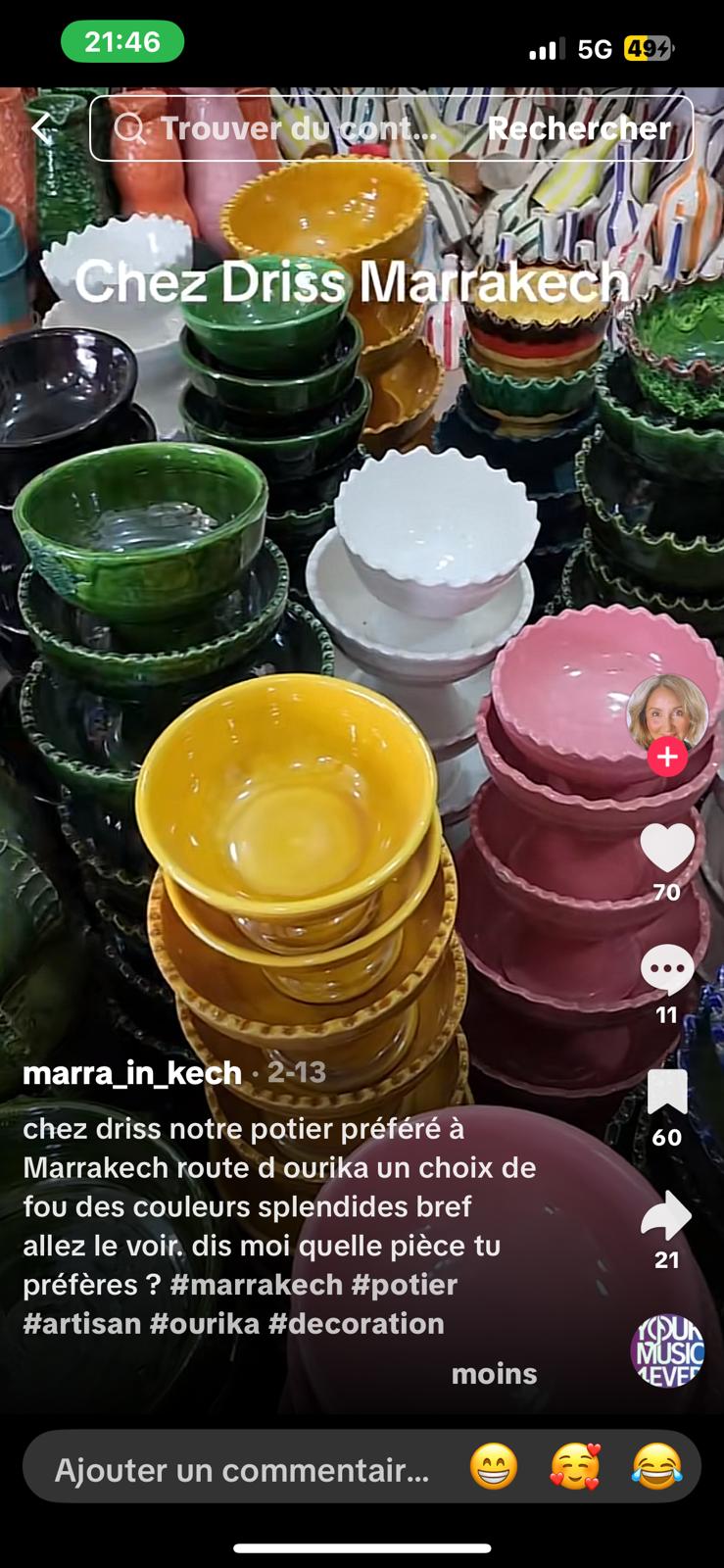The width and height of the screenshot is (724, 1568).
Task: Open the comments bubble
Action: pyautogui.click(x=667, y=970)
